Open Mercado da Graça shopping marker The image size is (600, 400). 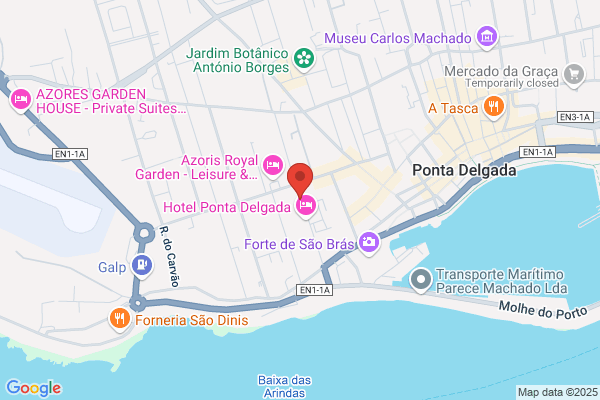click(574, 75)
